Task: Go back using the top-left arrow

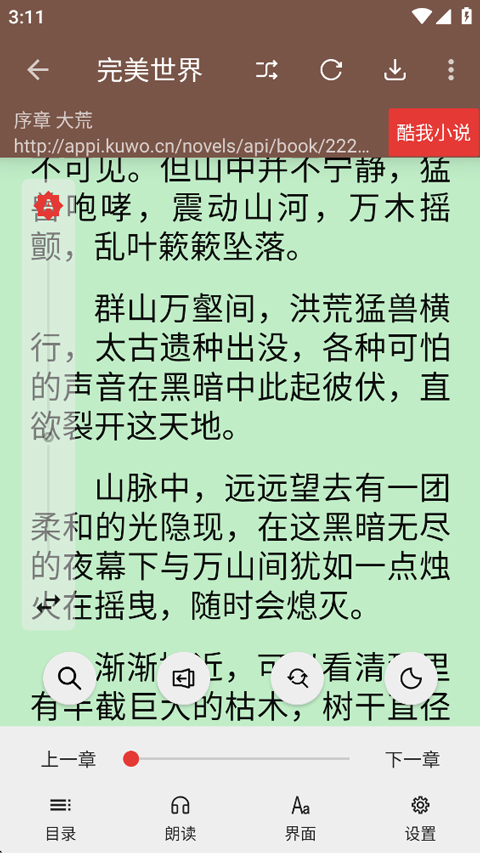Action: pyautogui.click(x=38, y=70)
